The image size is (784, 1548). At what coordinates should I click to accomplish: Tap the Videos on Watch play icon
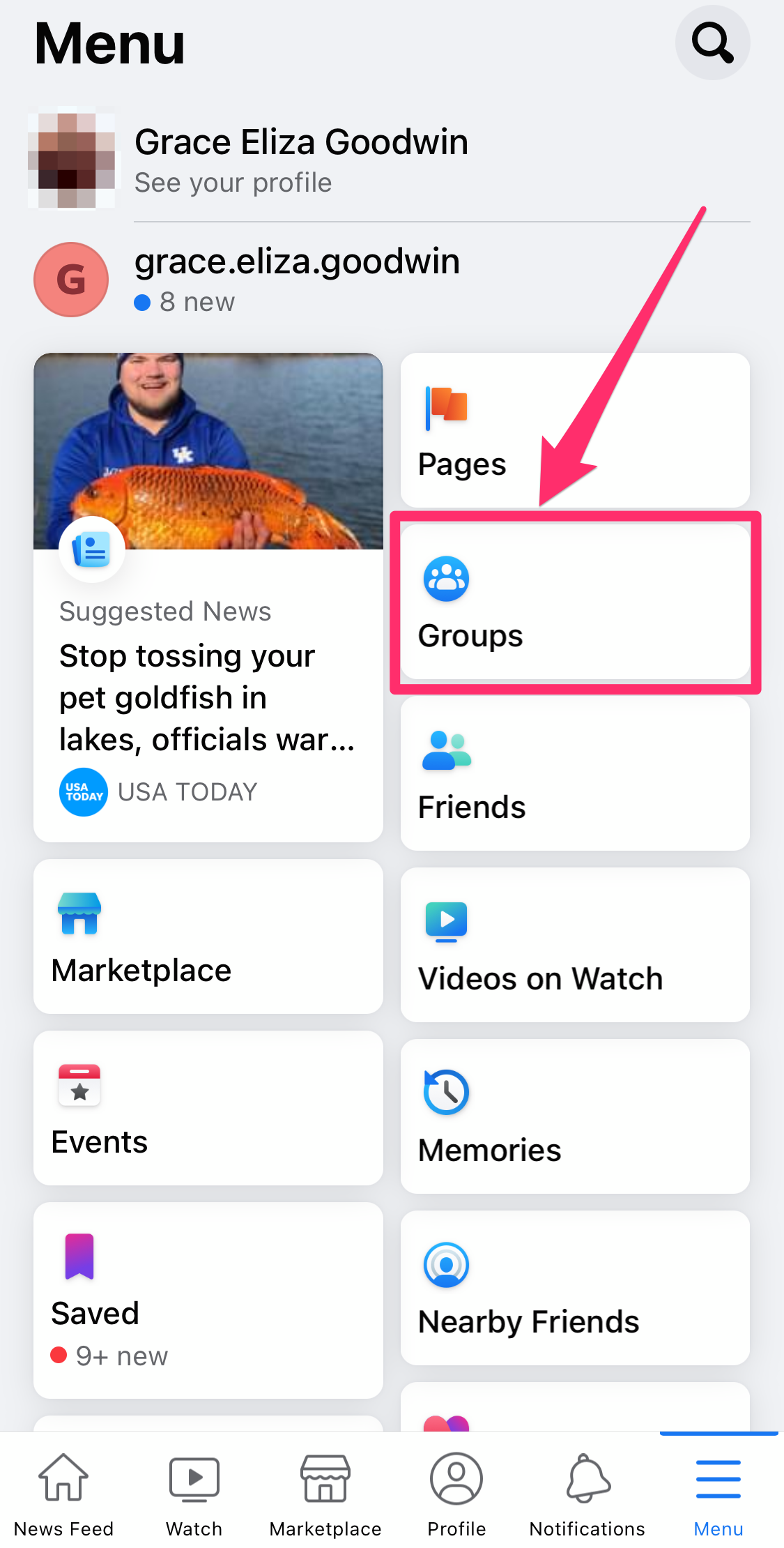click(x=445, y=922)
